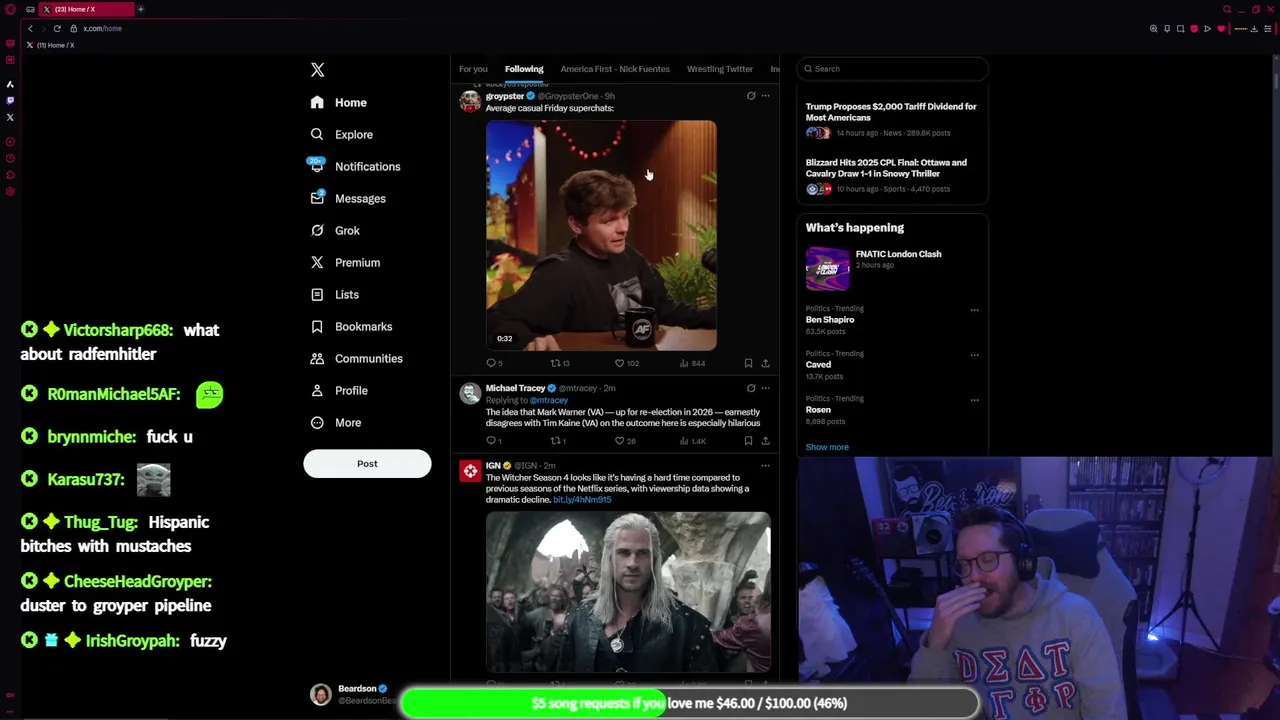The width and height of the screenshot is (1280, 720).
Task: Play groypster's casual Friday superchats video
Action: (601, 235)
